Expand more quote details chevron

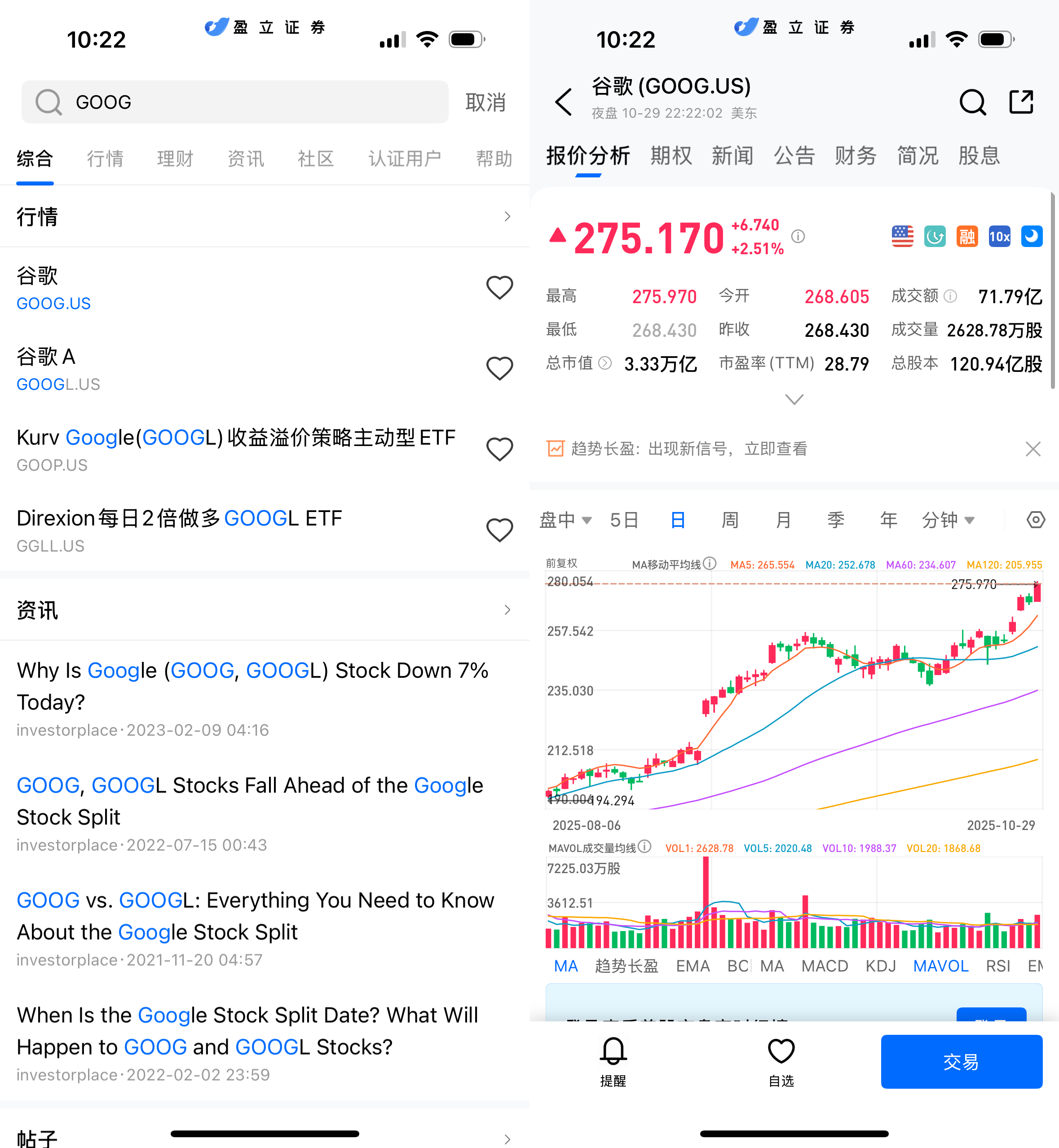click(794, 399)
